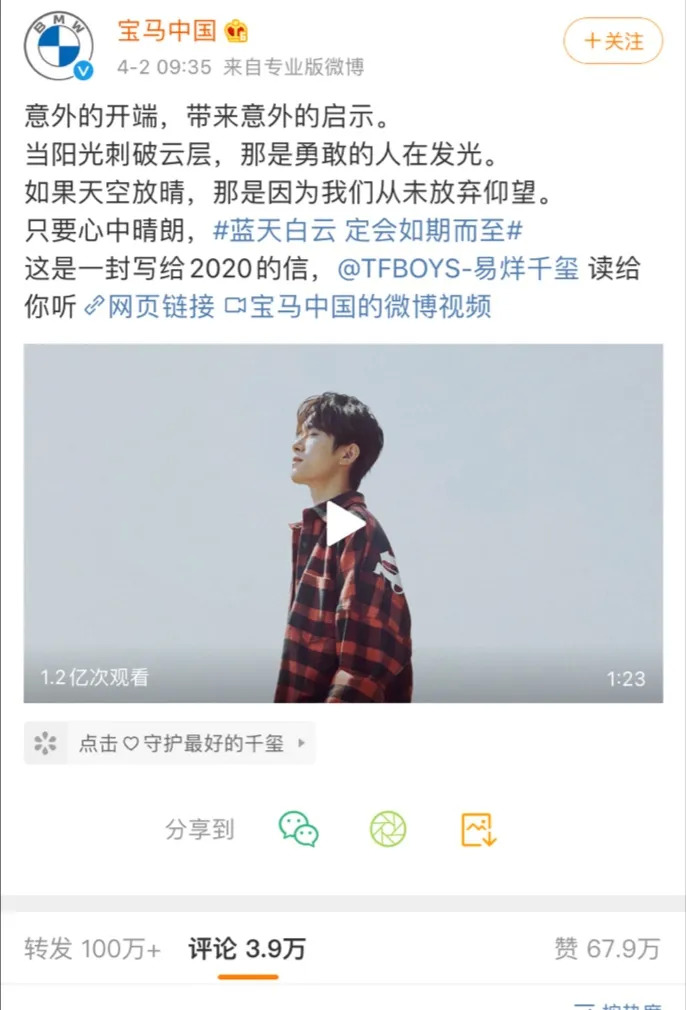686x1010 pixels.
Task: Share to the green camera-shutter app
Action: [388, 828]
